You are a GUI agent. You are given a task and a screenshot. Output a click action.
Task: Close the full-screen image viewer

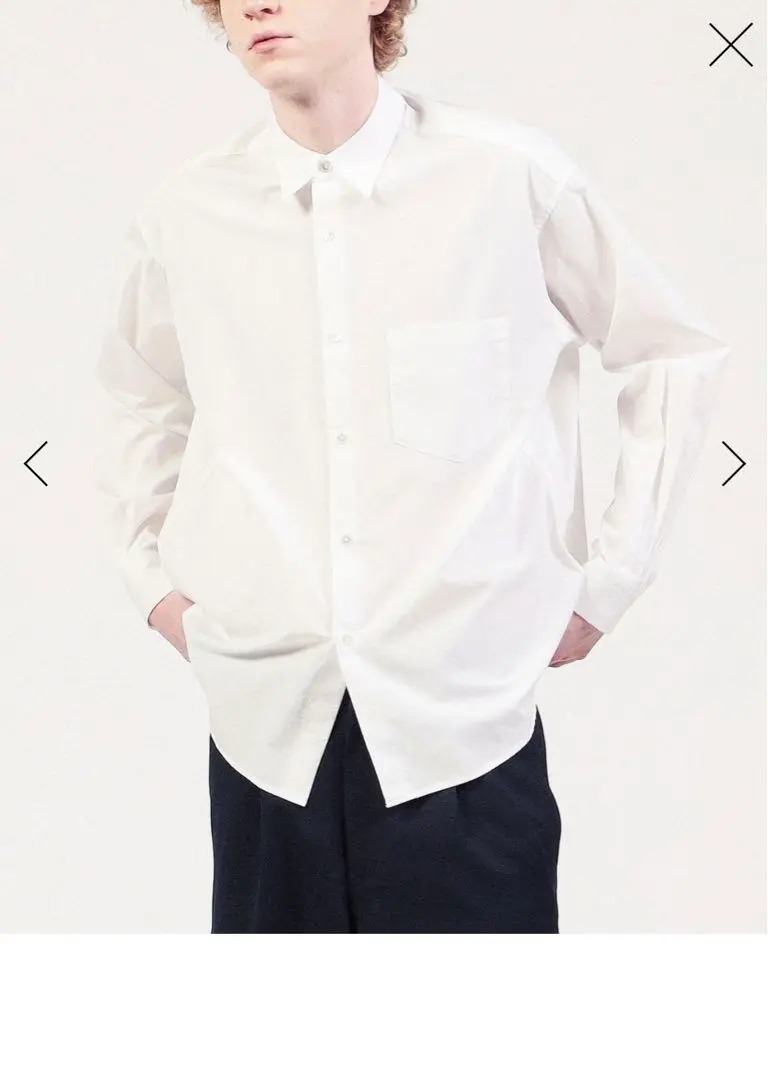point(731,45)
